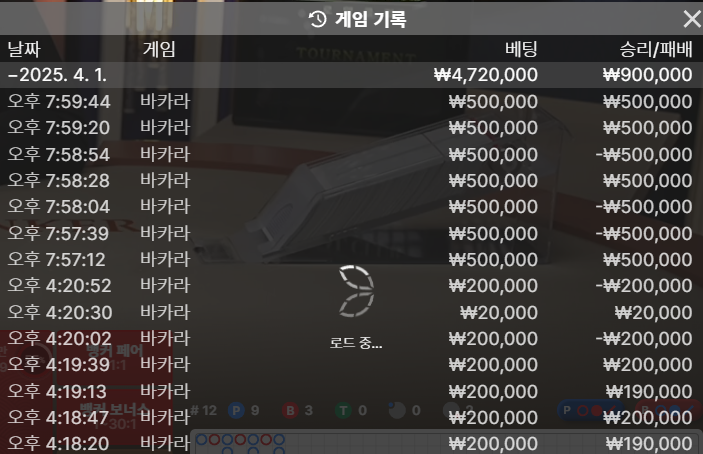This screenshot has width=703, height=454.
Task: View the 4:20:52 baccarat round
Action: click(x=351, y=285)
